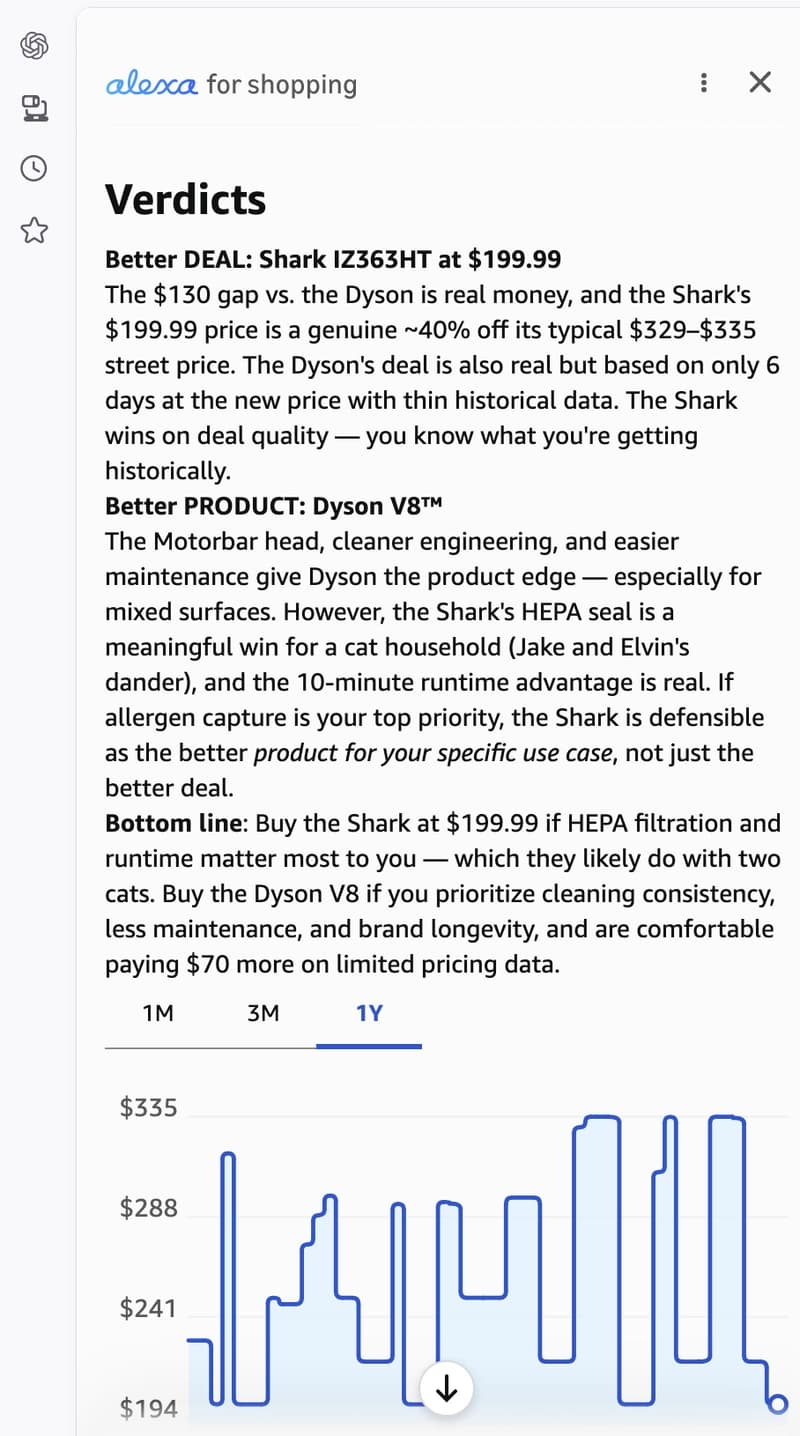This screenshot has height=1436, width=800.
Task: Open the favorites star icon
Action: click(x=34, y=231)
